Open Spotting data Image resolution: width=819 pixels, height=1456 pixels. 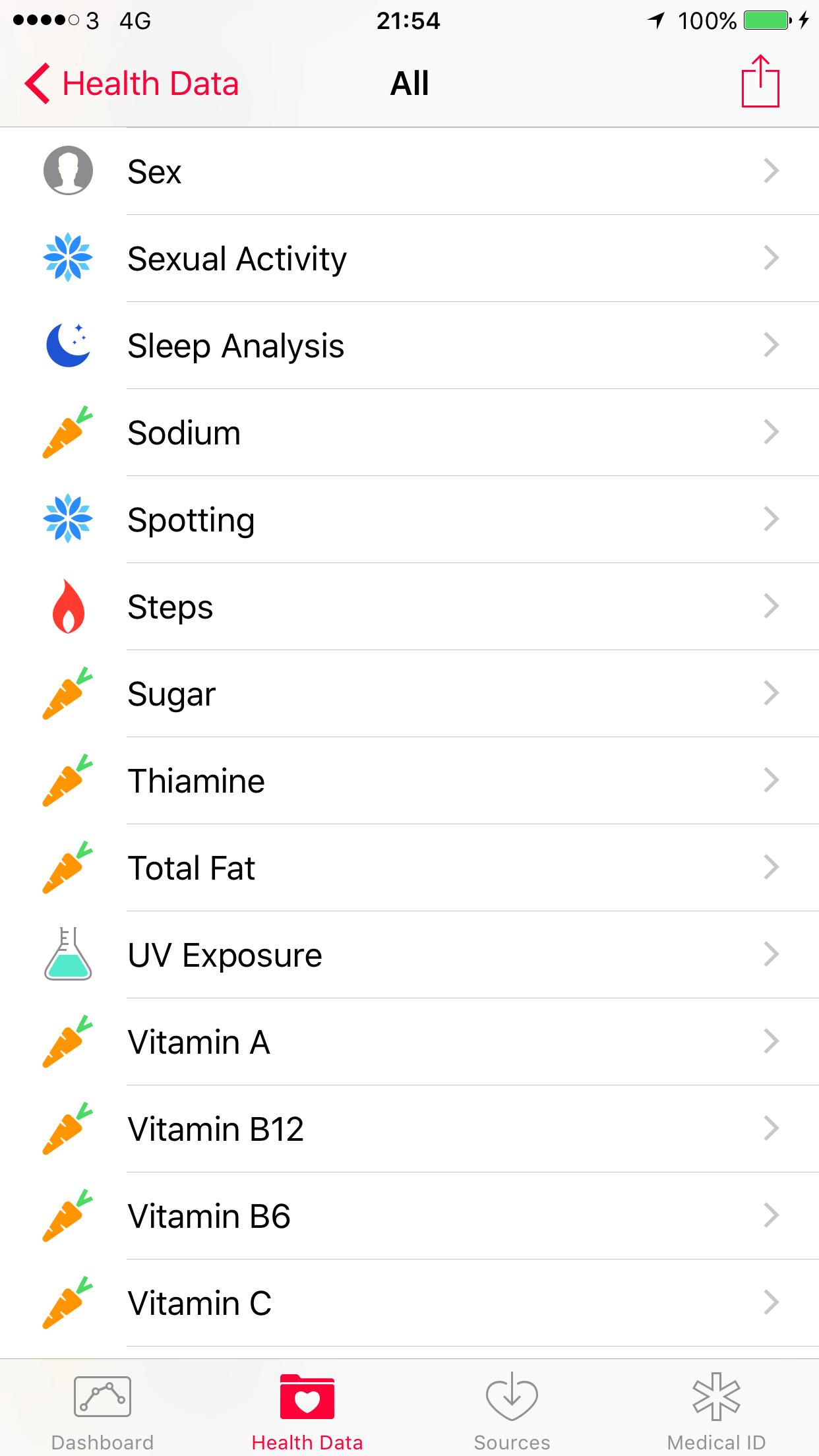409,520
